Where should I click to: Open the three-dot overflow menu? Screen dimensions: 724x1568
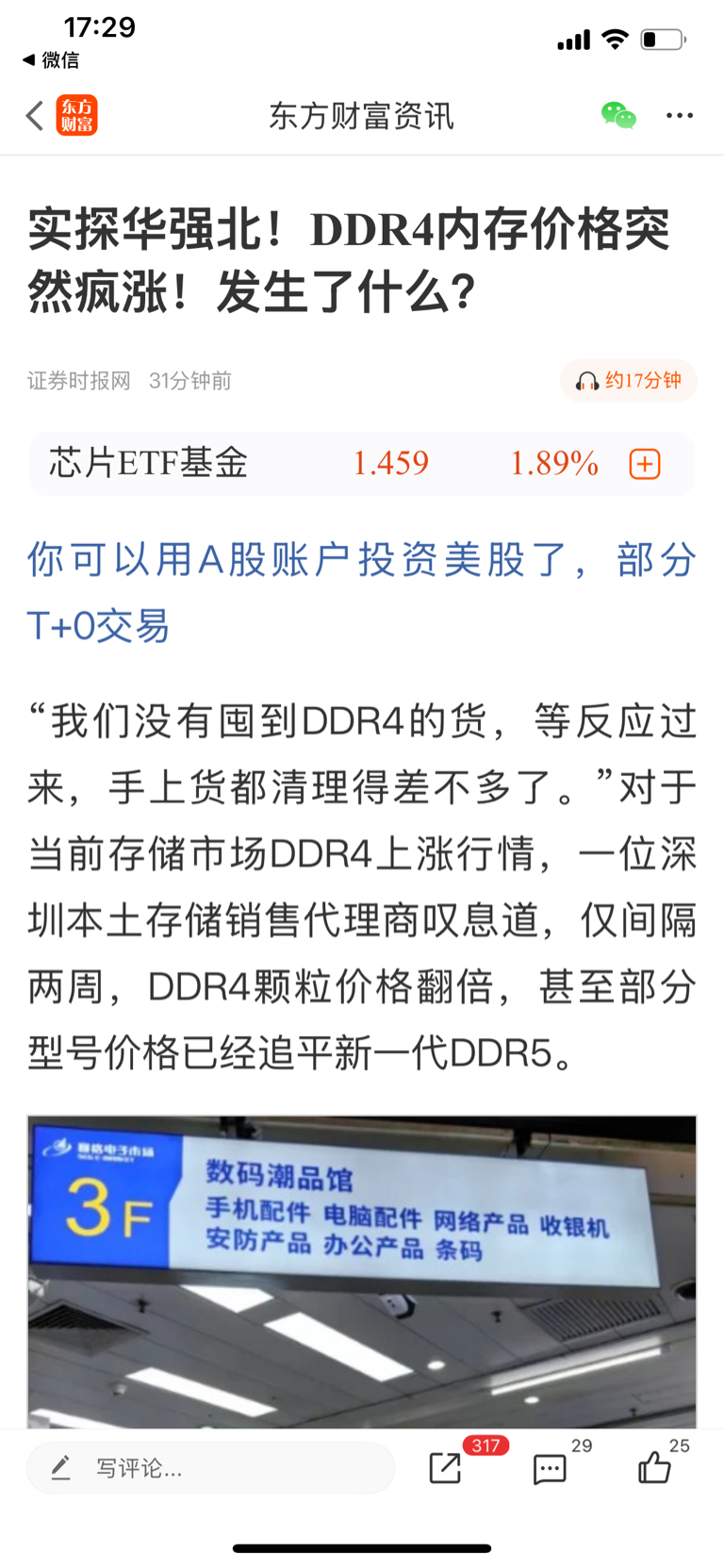(x=679, y=116)
